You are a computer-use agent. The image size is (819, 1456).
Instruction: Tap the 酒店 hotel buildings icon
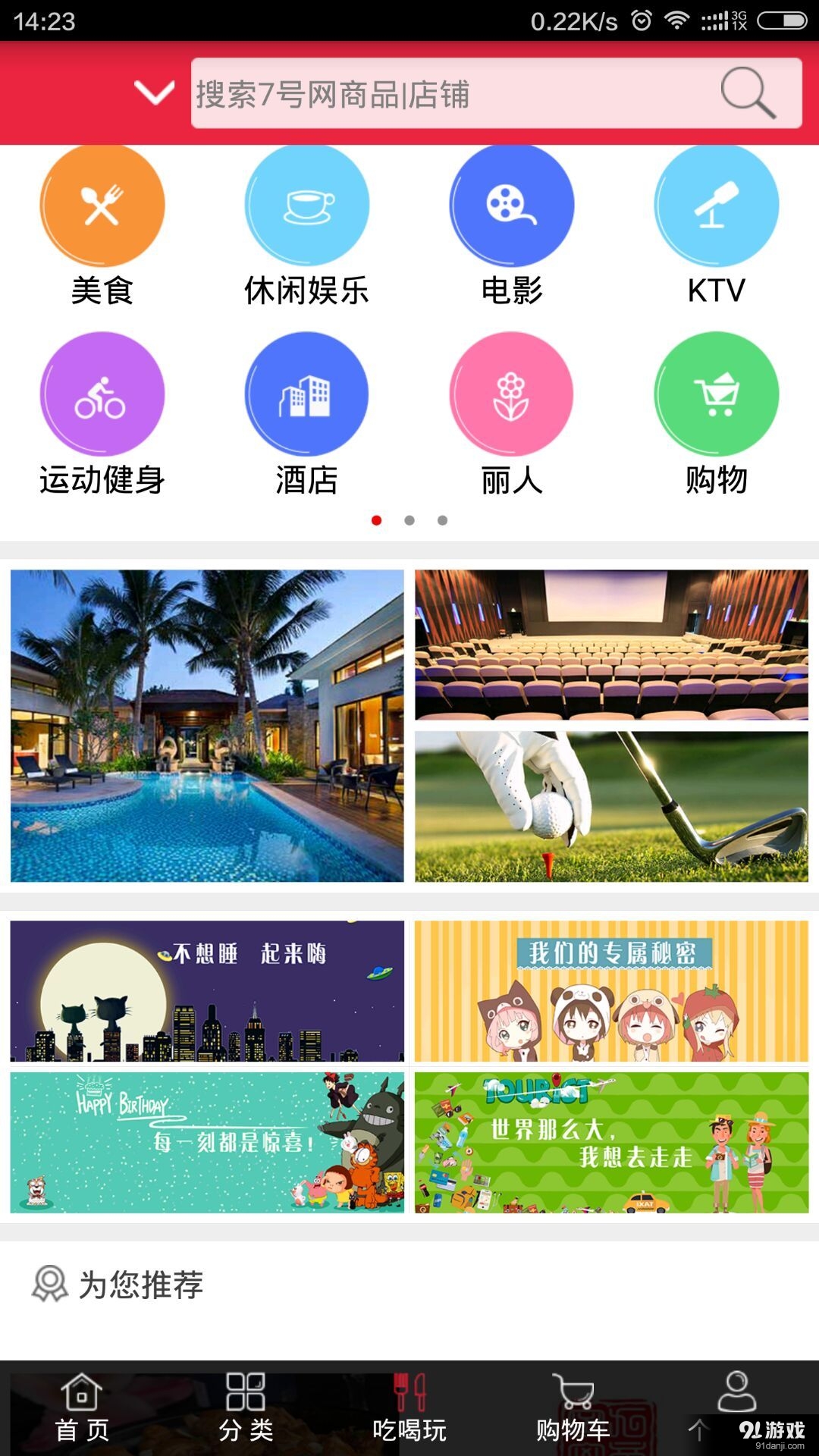pos(306,394)
